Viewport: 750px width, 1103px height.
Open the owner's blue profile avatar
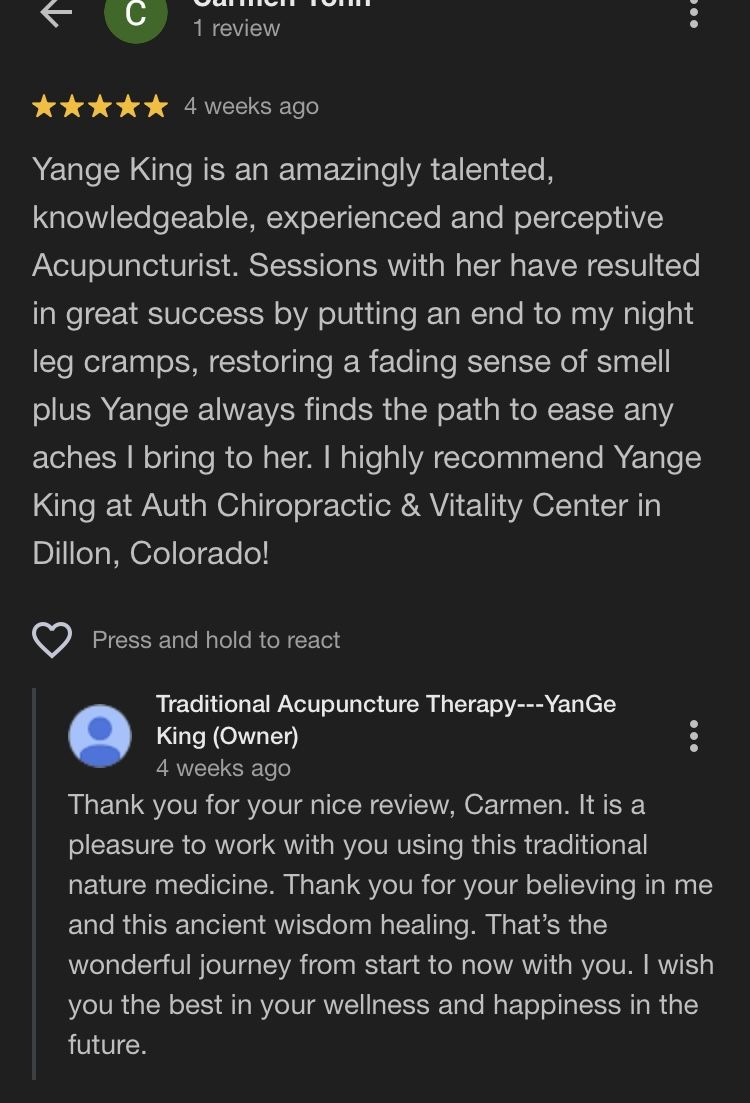(x=100, y=736)
